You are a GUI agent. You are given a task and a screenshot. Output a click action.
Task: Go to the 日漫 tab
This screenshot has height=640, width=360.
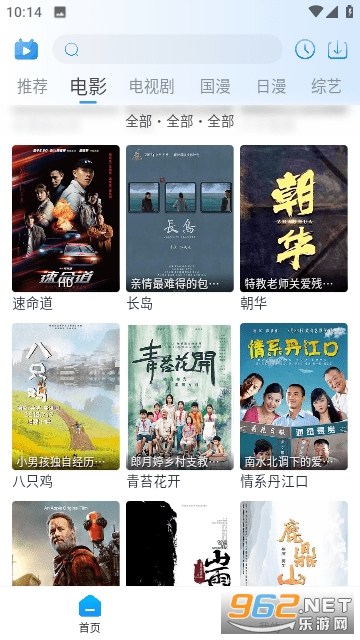point(271,87)
